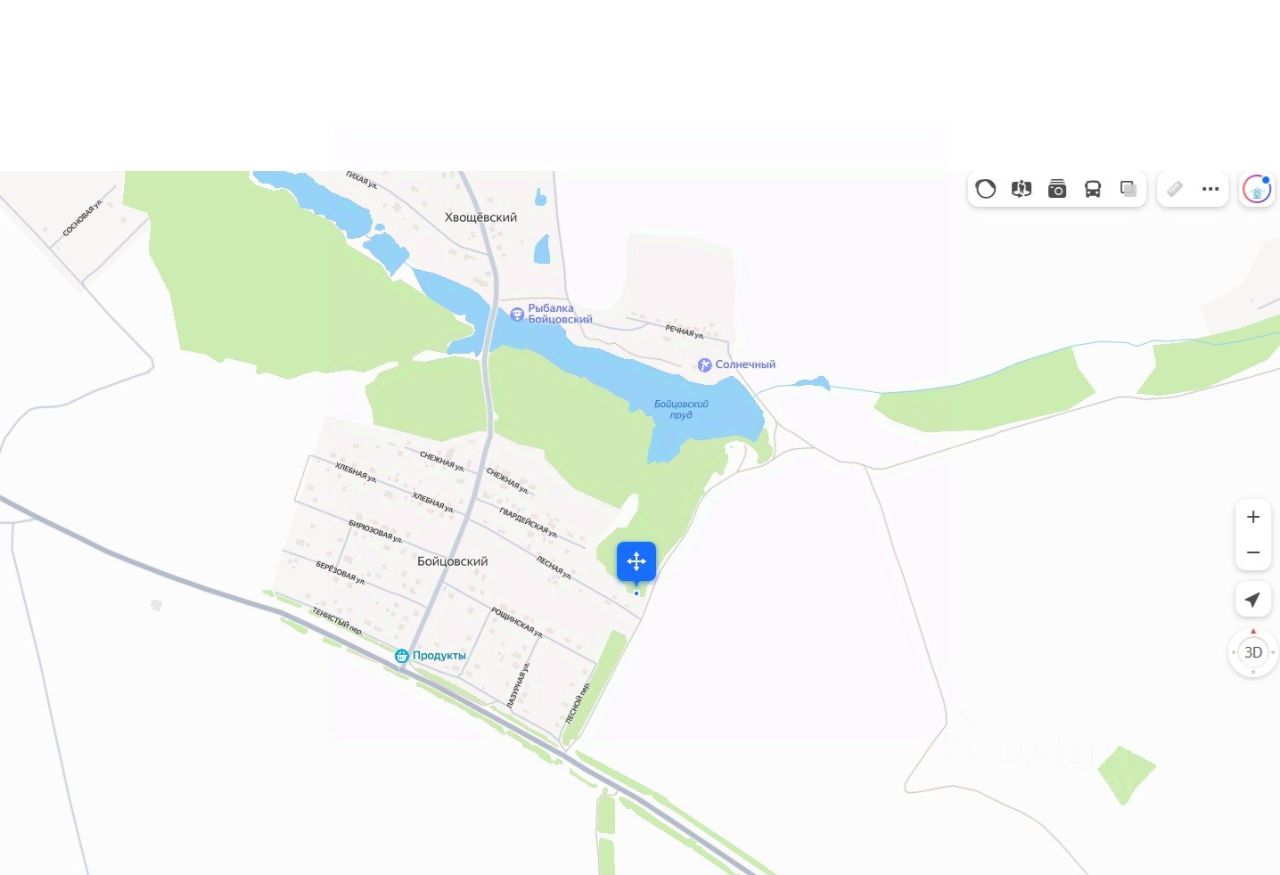Zoom out with the minus button
Image resolution: width=1280 pixels, height=875 pixels.
coord(1253,552)
